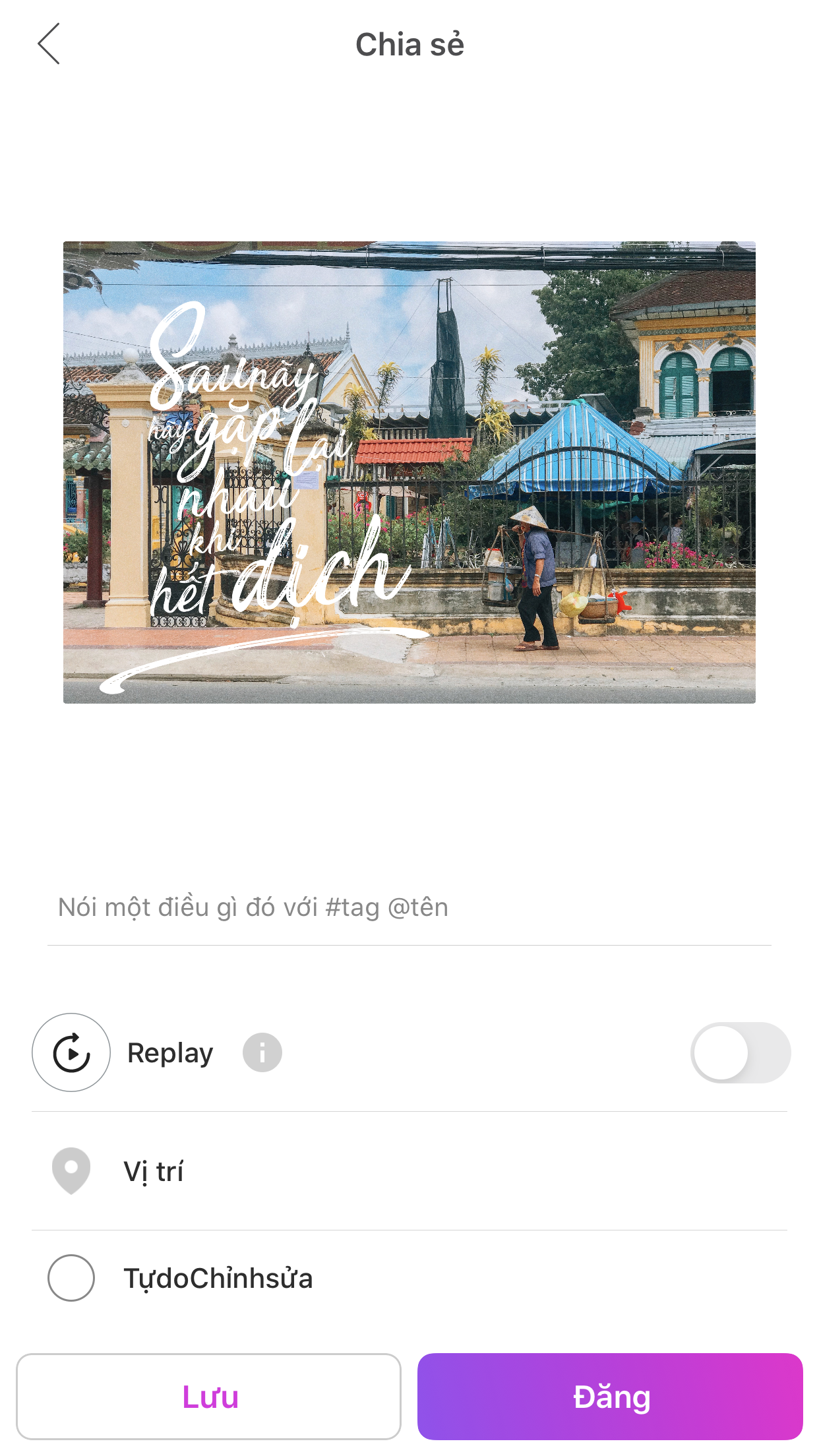This screenshot has width=819, height=1456.
Task: Open the Vị trí location row
Action: 409,1172
